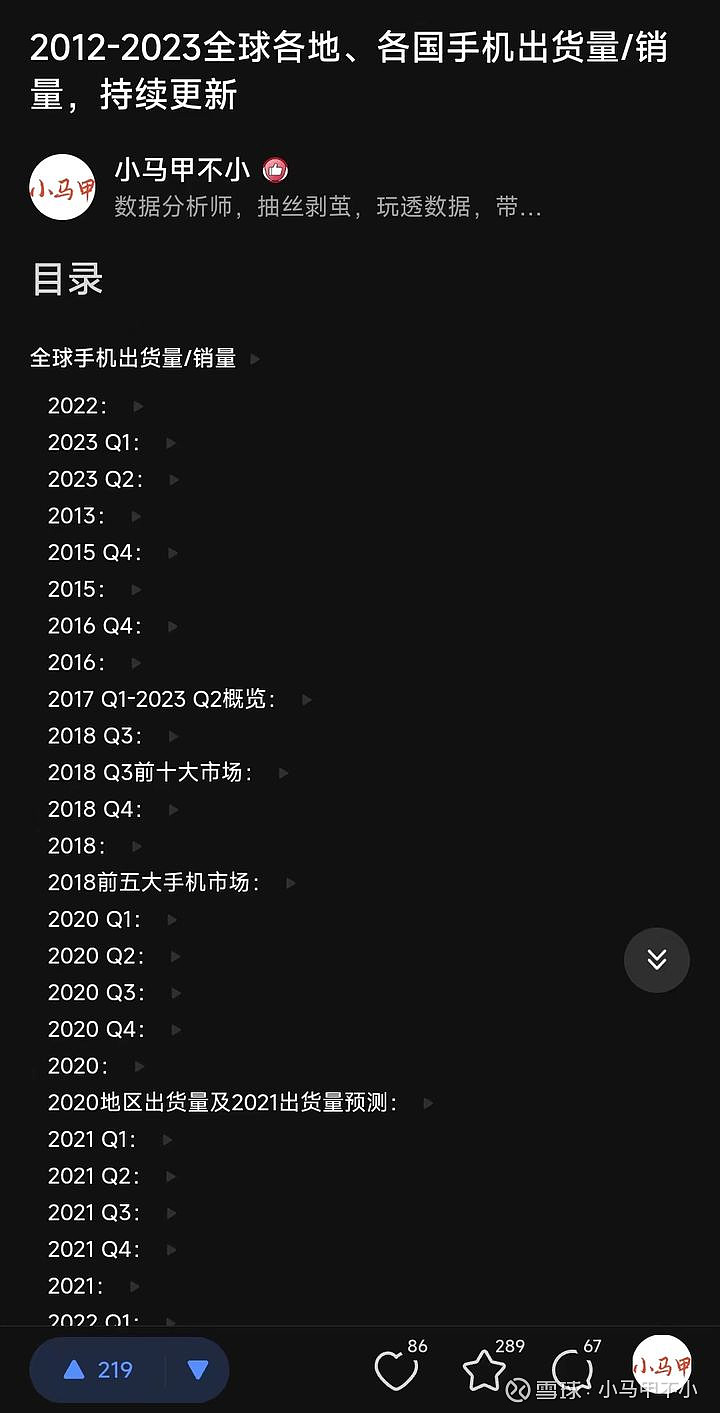The image size is (720, 1413).
Task: Upvote the article with 219 votes
Action: (97, 1370)
